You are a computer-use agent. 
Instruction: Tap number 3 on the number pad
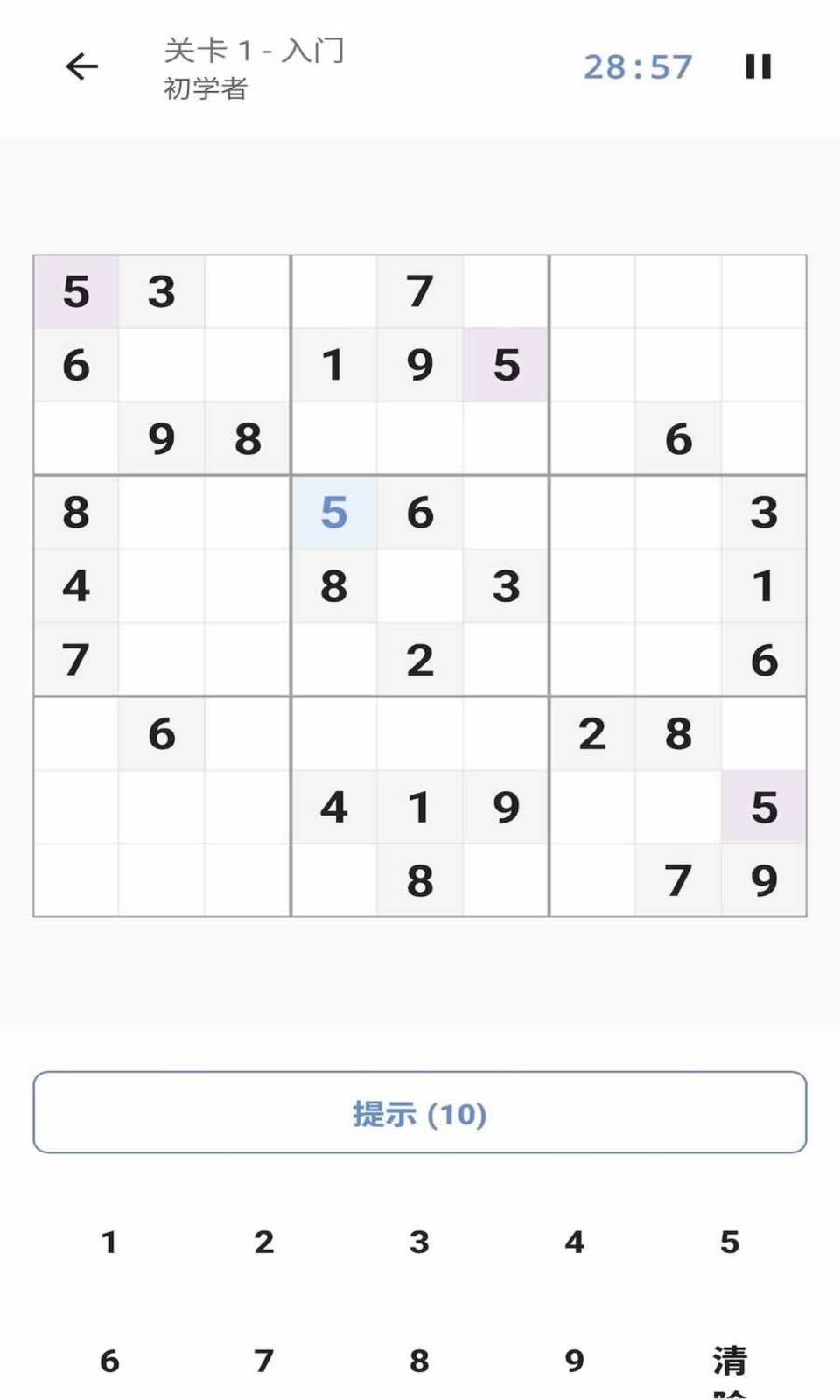418,1241
